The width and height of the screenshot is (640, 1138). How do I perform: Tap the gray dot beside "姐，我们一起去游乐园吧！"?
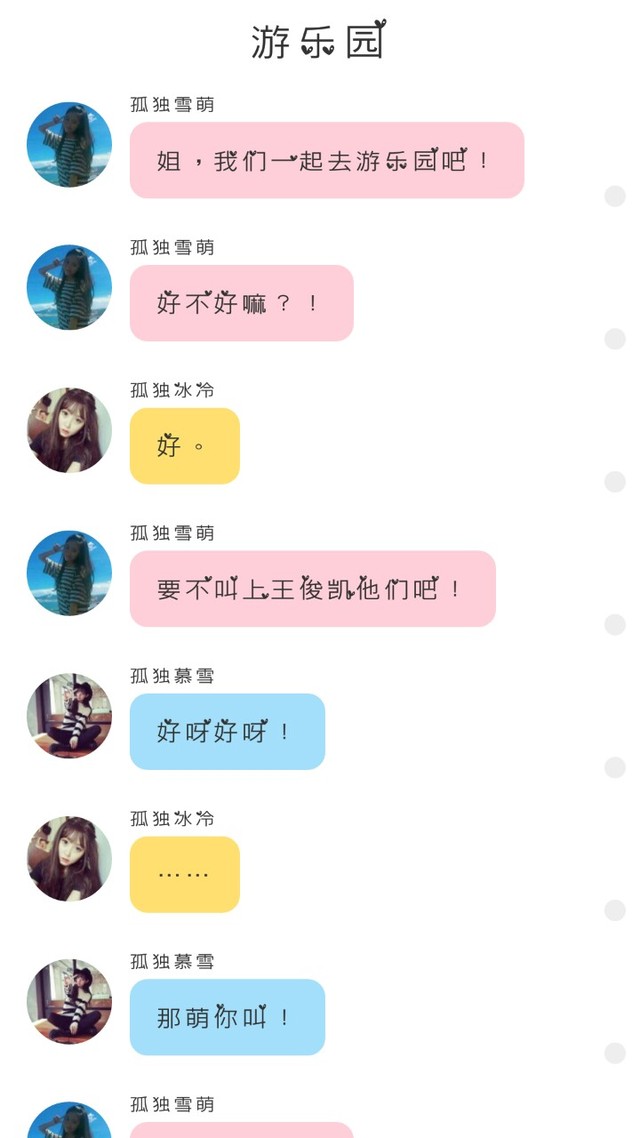pyautogui.click(x=615, y=196)
